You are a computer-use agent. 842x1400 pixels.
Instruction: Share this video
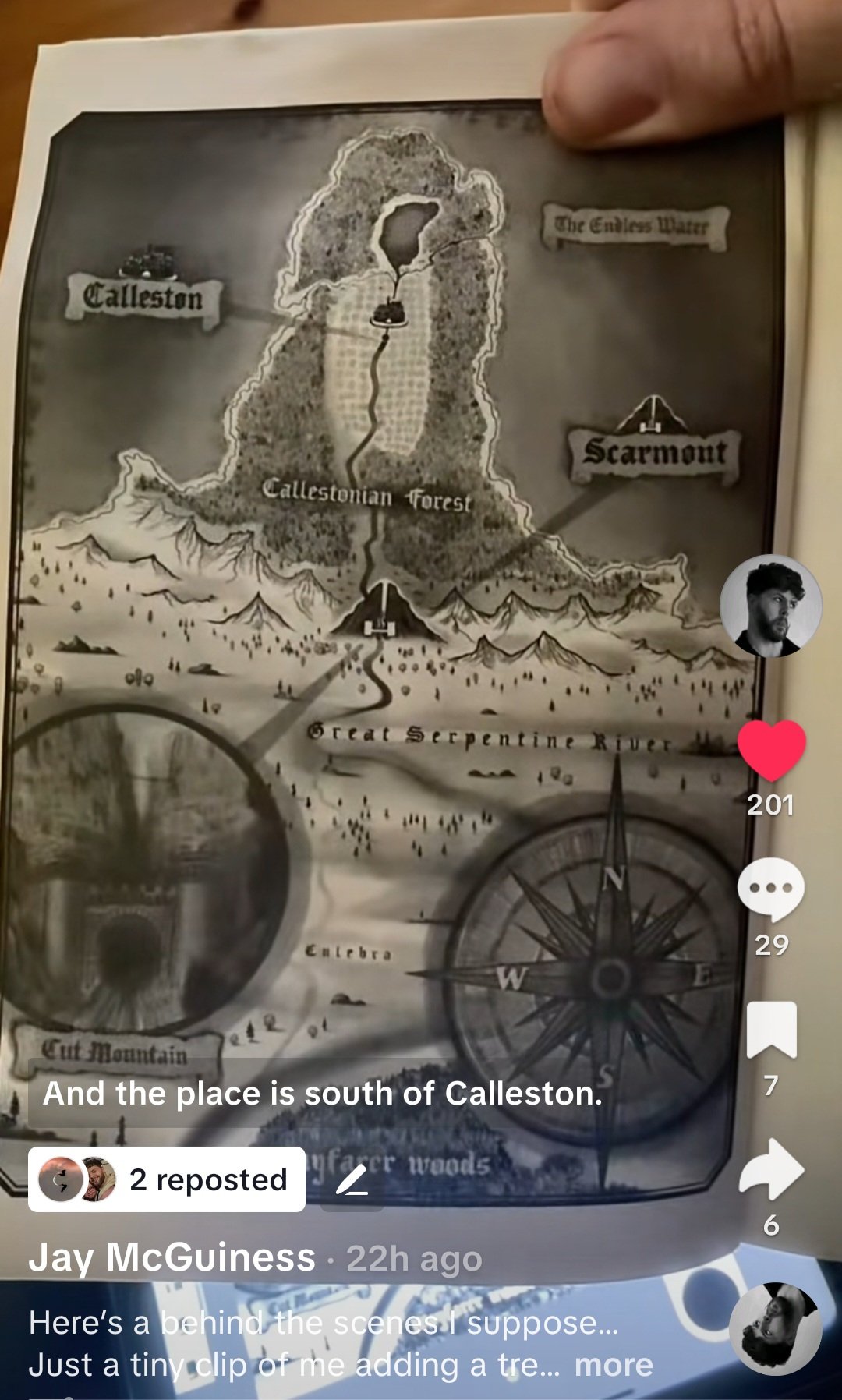(771, 1168)
